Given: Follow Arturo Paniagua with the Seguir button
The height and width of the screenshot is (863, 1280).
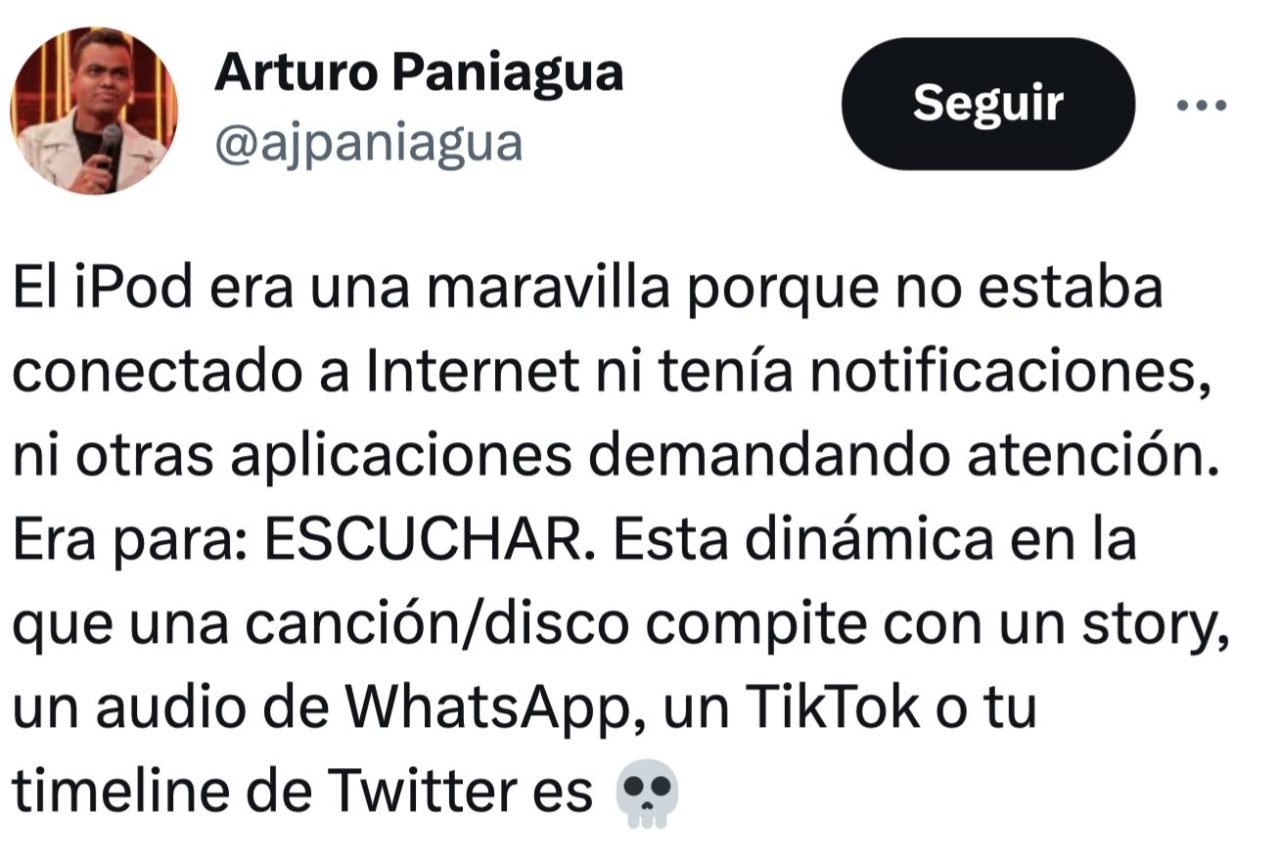Looking at the screenshot, I should click(x=988, y=104).
